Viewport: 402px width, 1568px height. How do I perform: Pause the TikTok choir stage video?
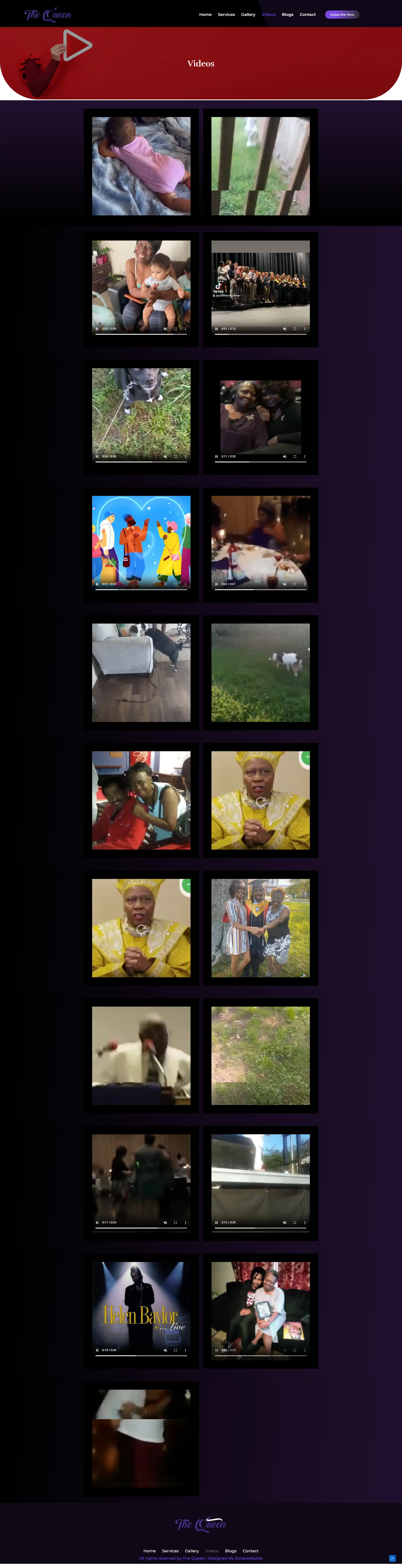[216, 329]
